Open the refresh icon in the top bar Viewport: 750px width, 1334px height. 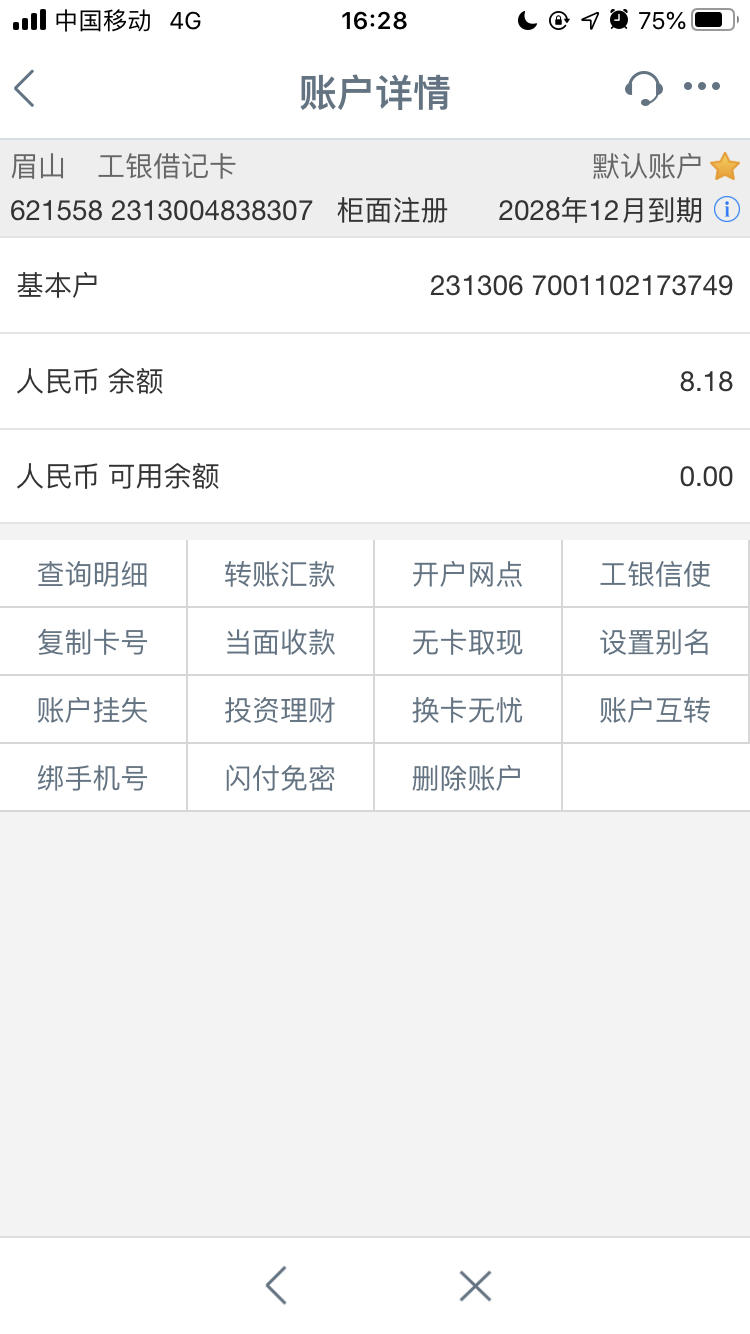[644, 88]
